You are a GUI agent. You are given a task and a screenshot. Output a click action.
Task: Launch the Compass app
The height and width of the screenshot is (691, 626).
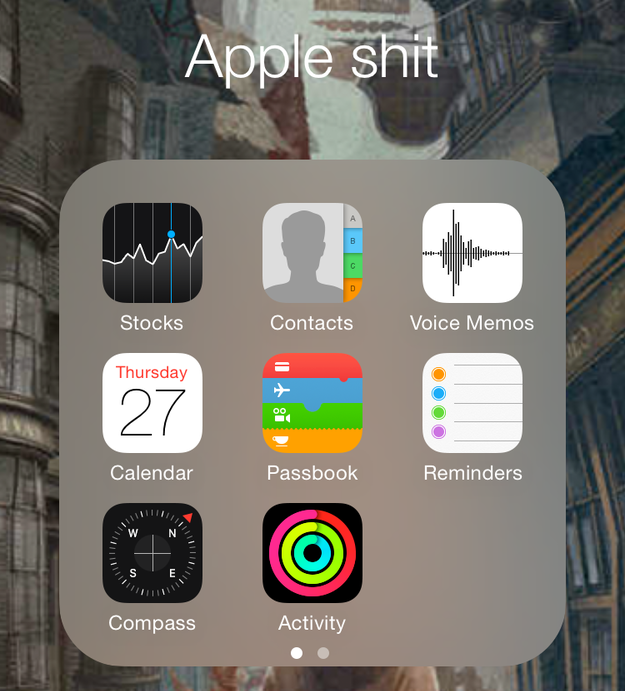pyautogui.click(x=152, y=553)
